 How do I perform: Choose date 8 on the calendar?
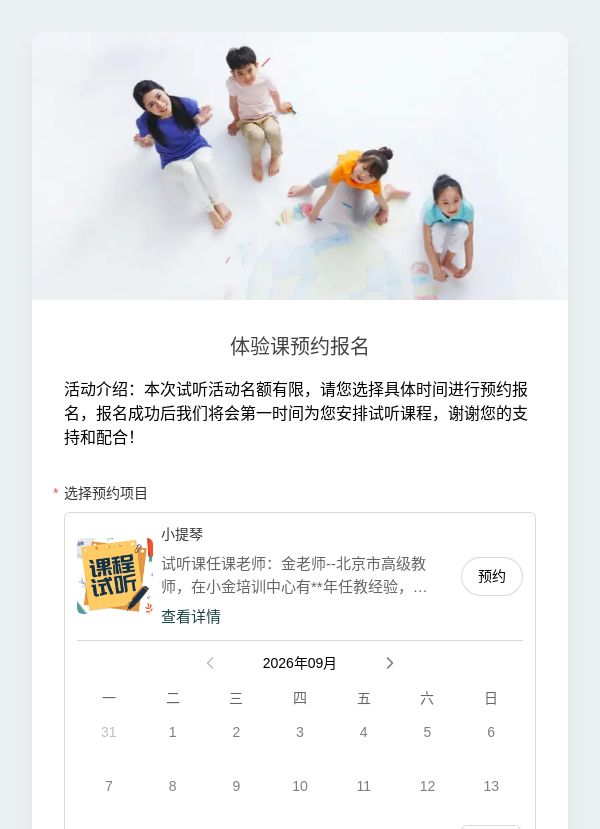point(172,786)
